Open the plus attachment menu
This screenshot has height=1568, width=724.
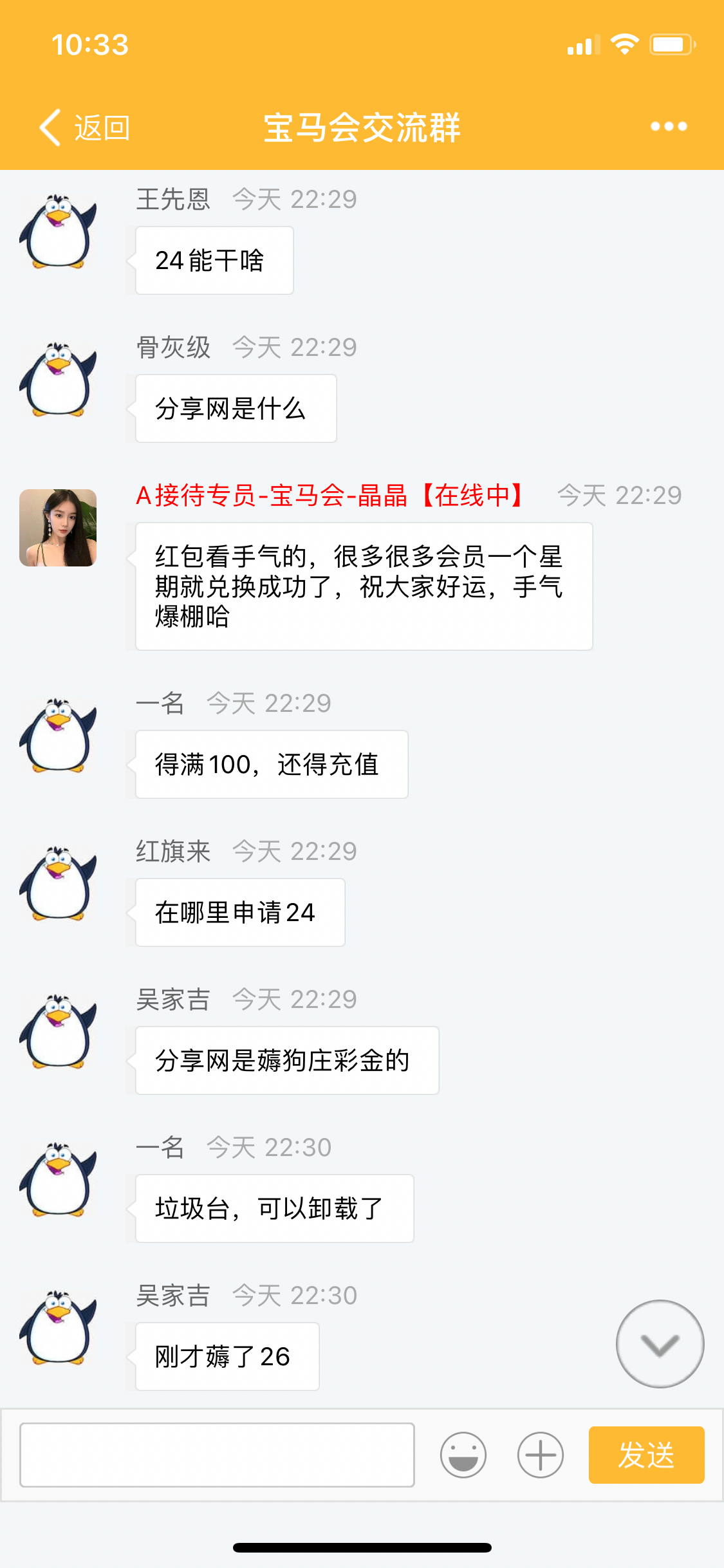[541, 1455]
